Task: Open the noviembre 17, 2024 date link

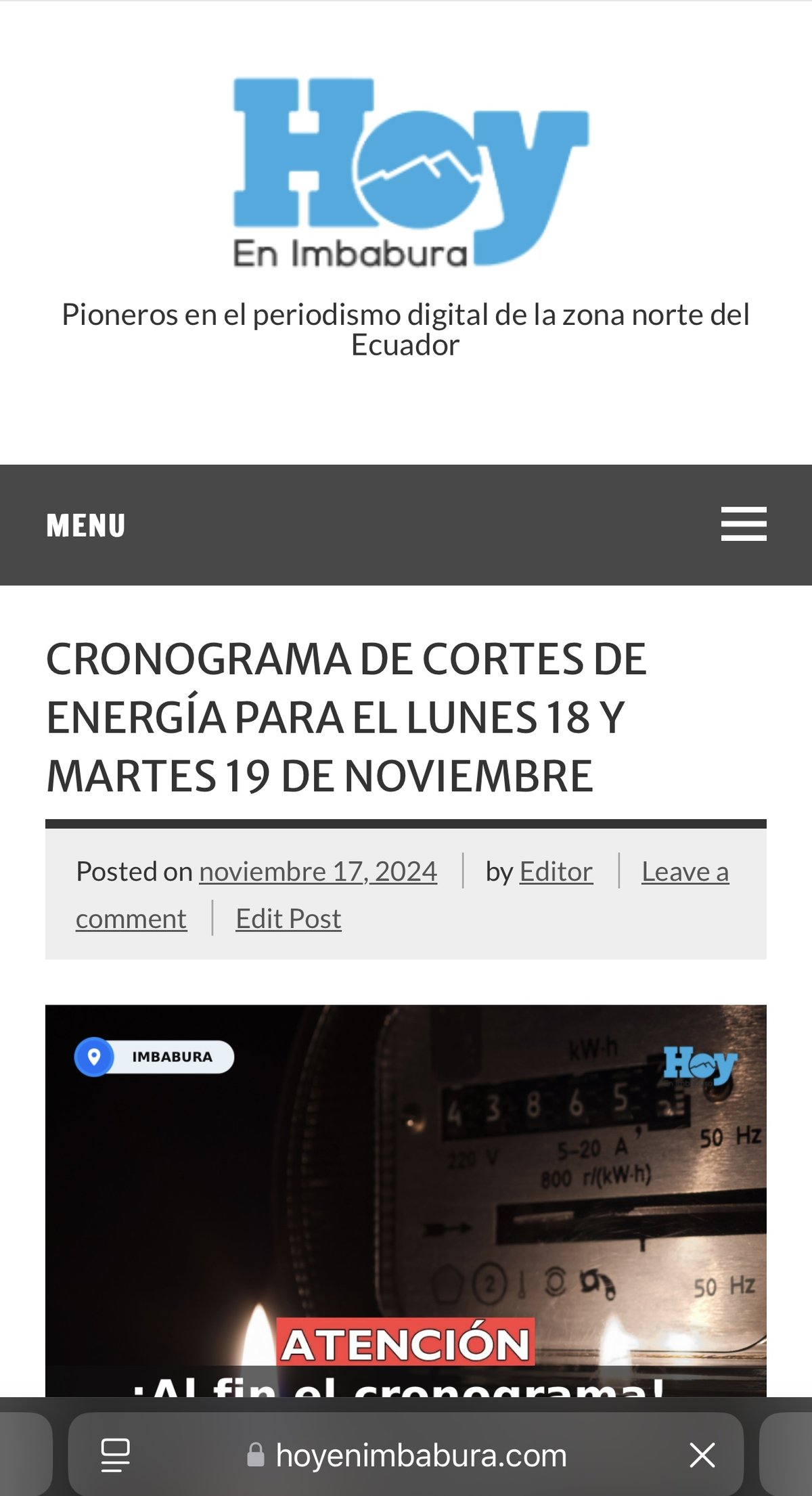Action: 318,871
